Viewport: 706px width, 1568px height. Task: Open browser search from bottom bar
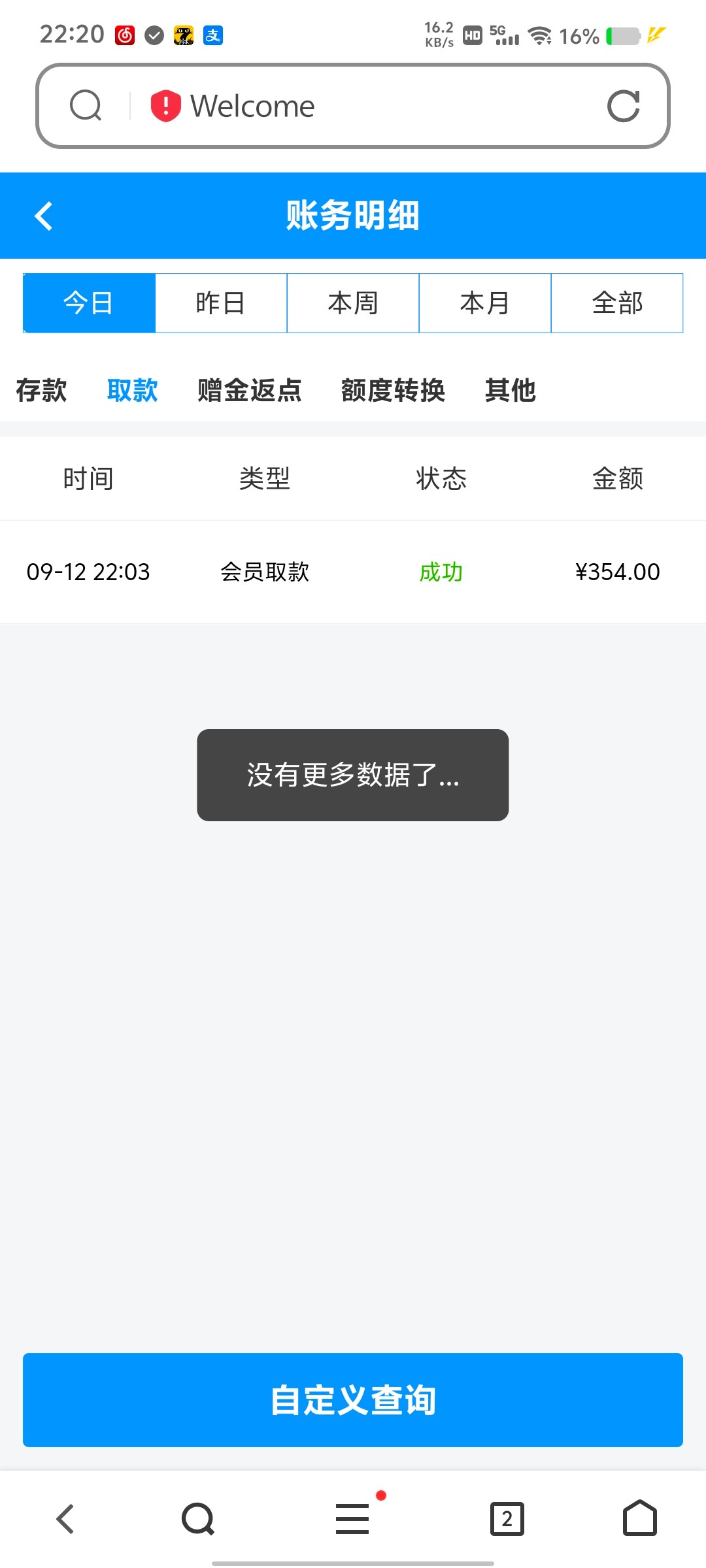pyautogui.click(x=198, y=1518)
